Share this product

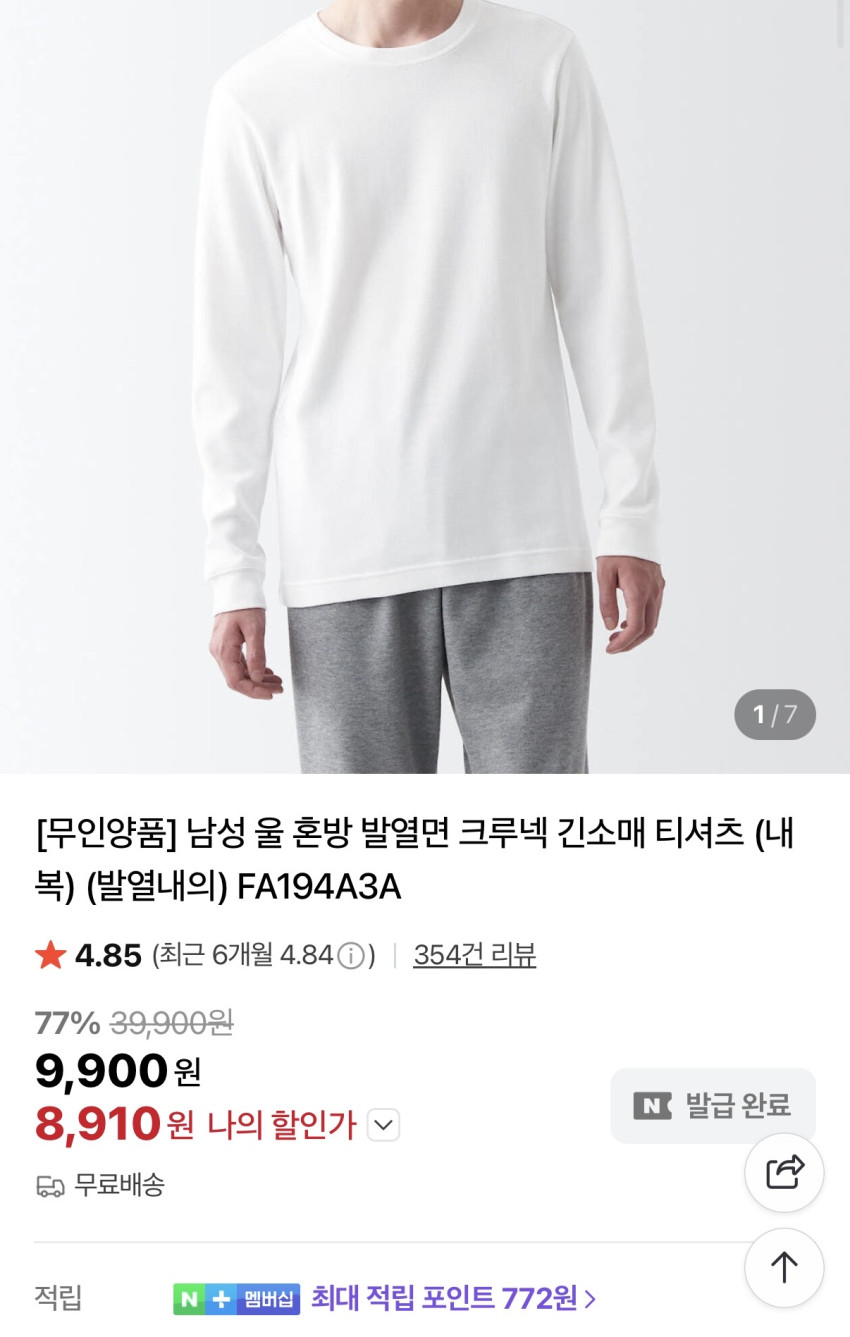[x=784, y=1173]
